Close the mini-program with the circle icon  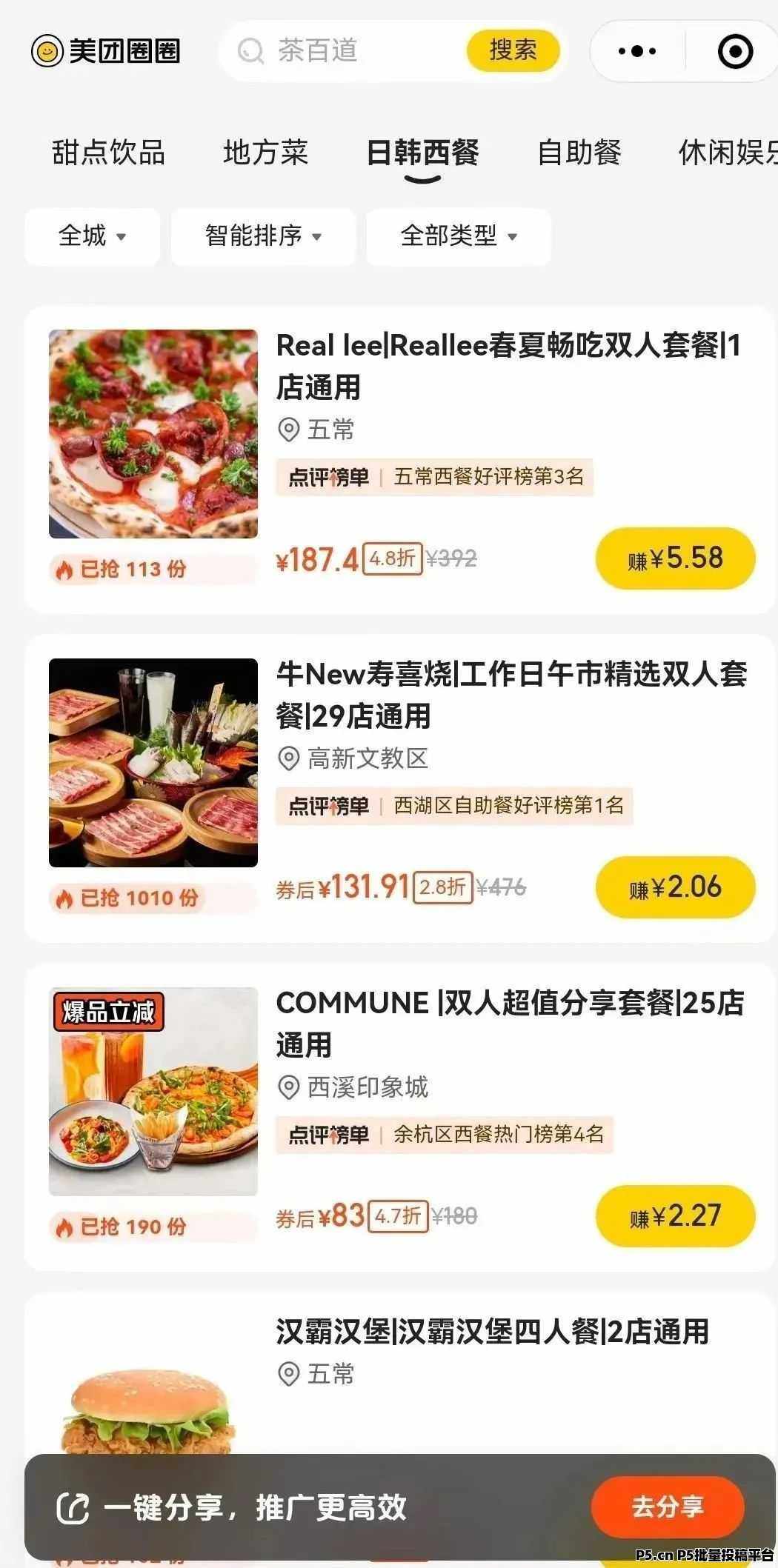tap(735, 51)
